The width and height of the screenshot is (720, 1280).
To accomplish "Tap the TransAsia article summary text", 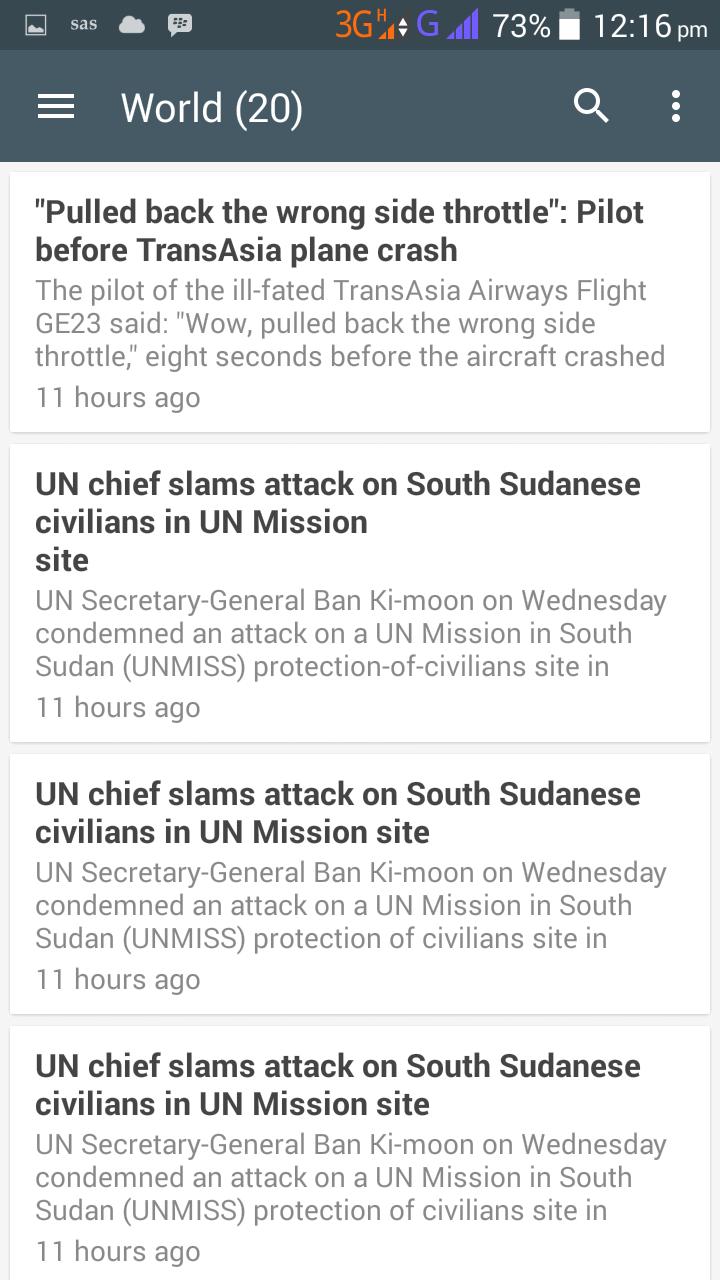I will (x=350, y=323).
